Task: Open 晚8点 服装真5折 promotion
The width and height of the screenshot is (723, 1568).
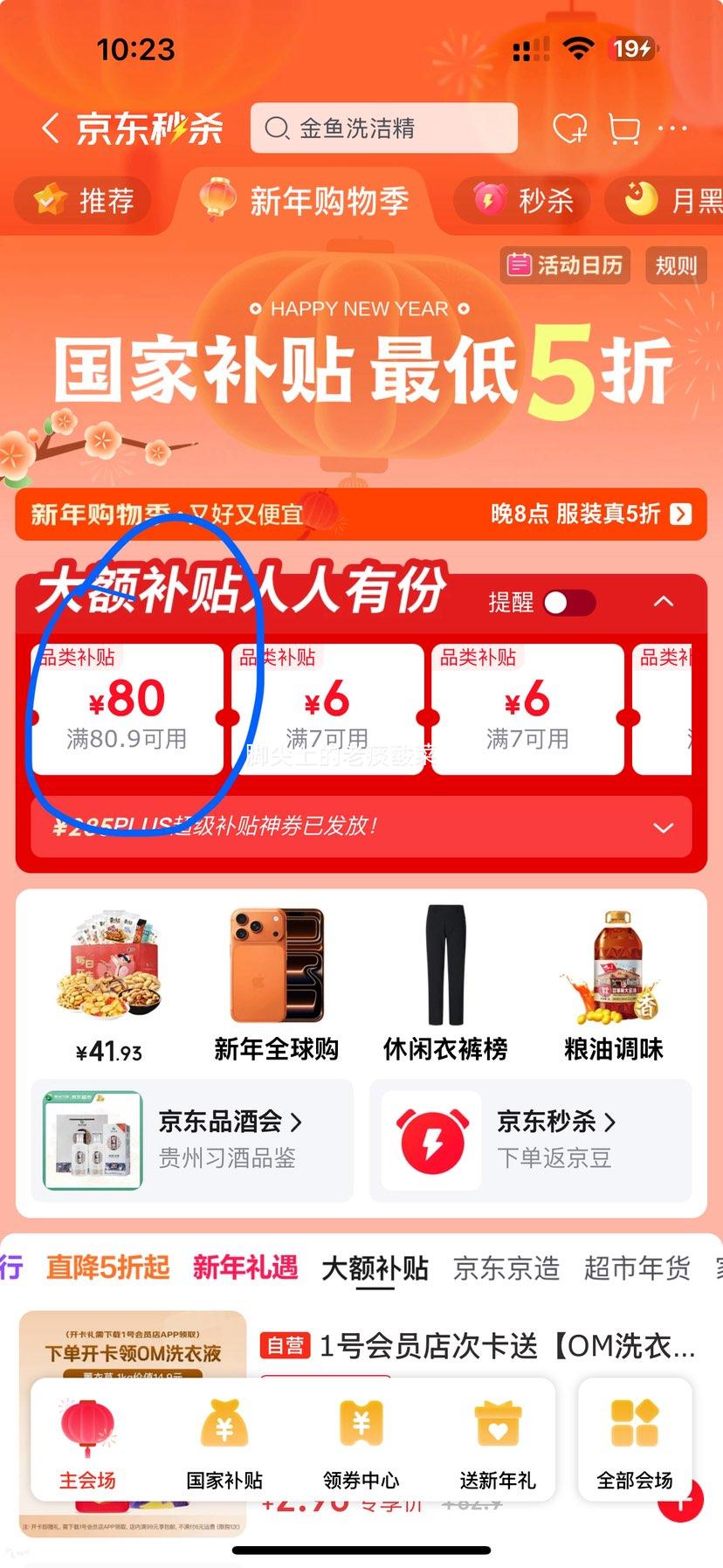Action: tap(576, 515)
